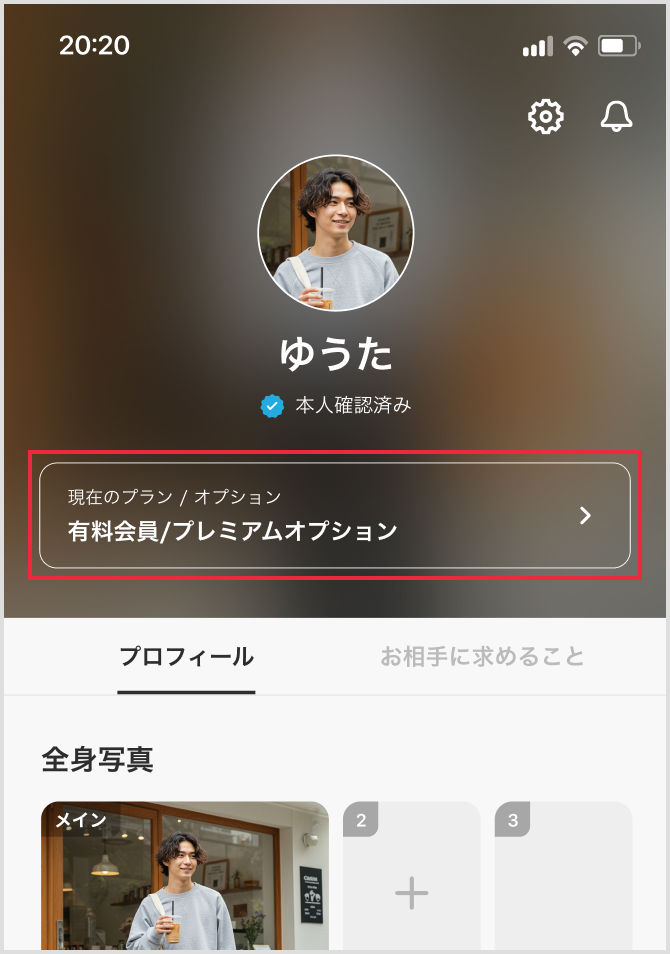This screenshot has width=670, height=954.
Task: Open the settings gear icon
Action: click(x=545, y=117)
